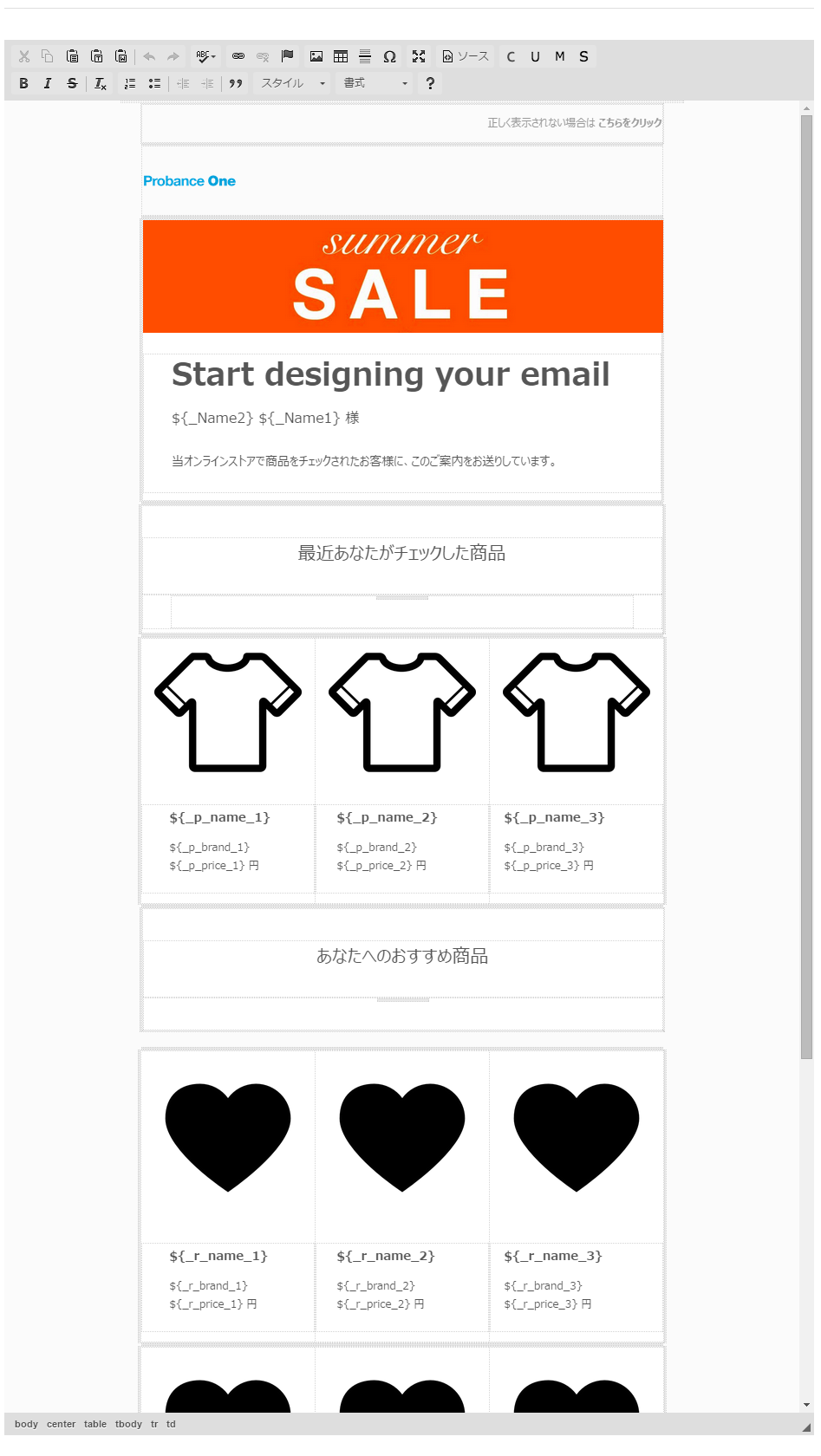Insert a table
The image size is (821, 1456).
point(341,56)
